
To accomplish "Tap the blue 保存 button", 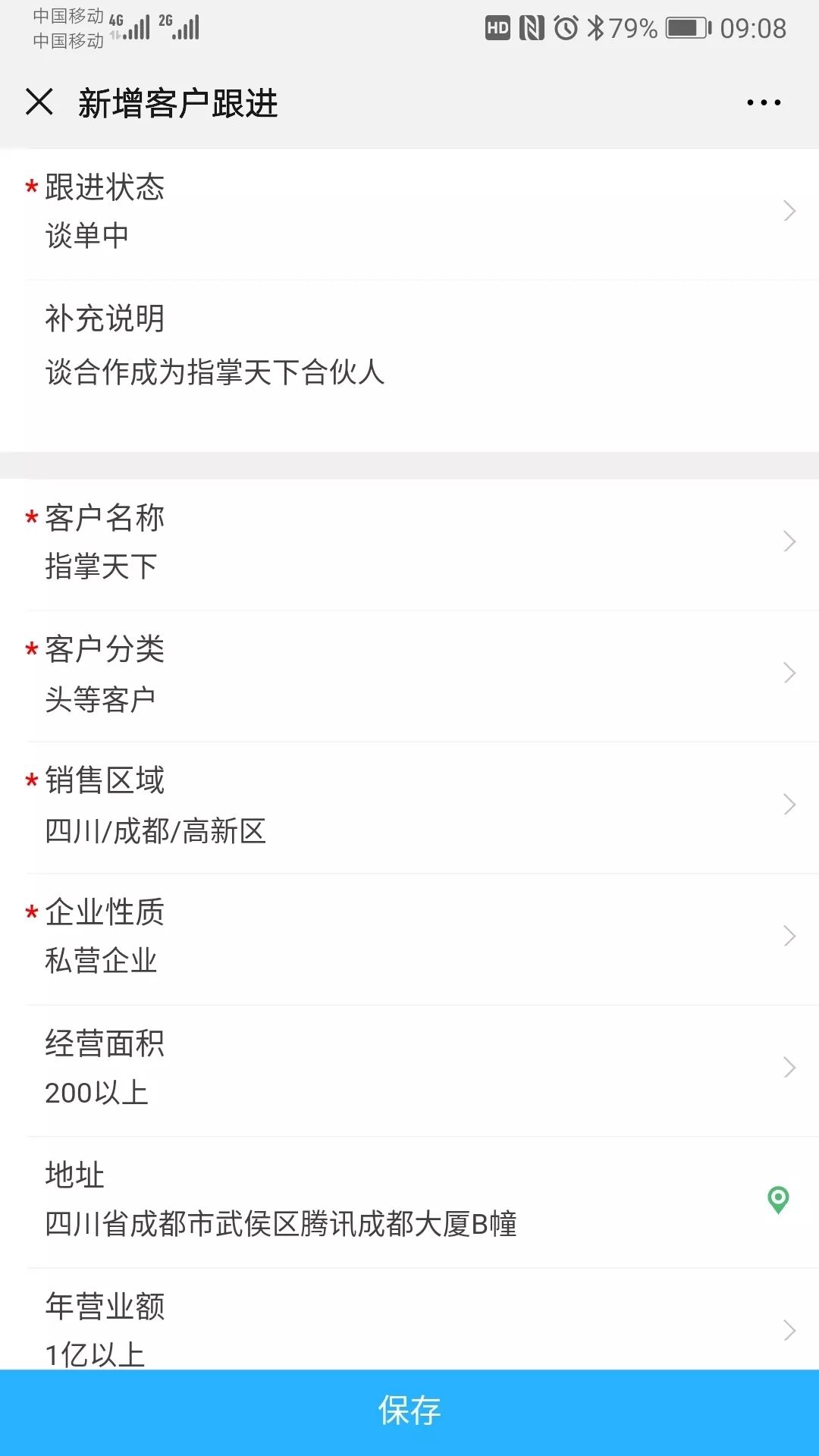I will point(409,1411).
